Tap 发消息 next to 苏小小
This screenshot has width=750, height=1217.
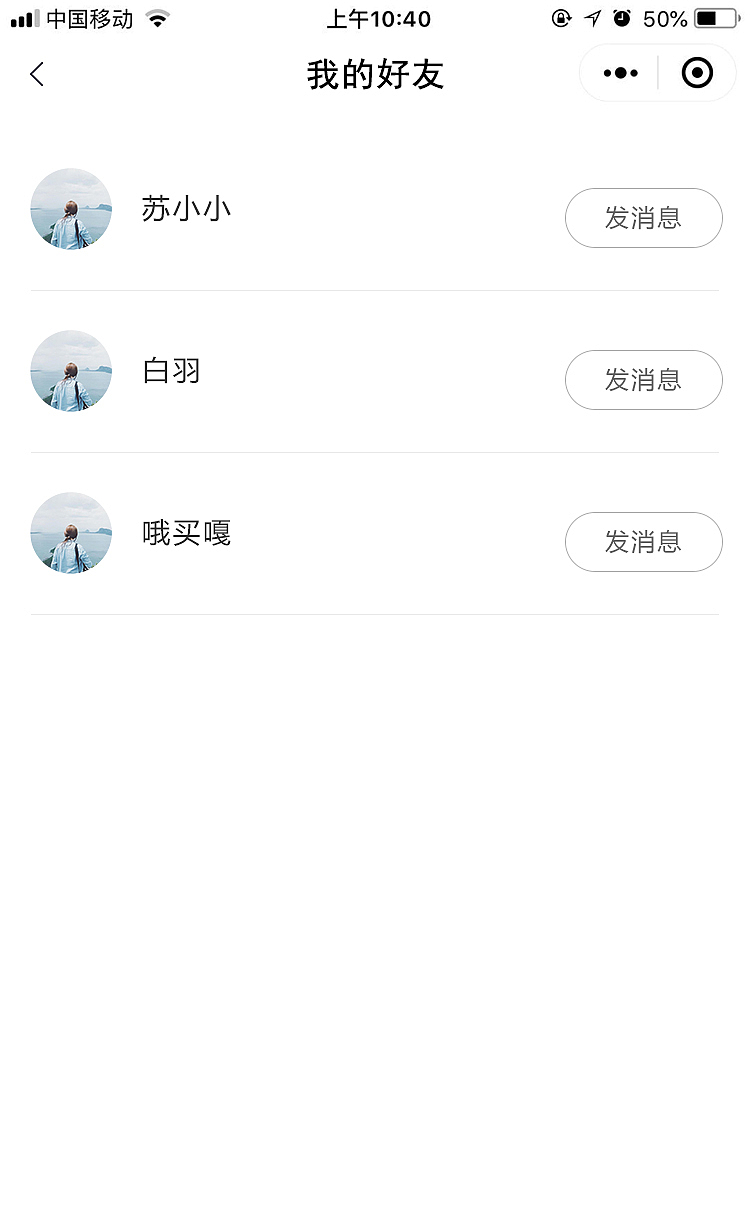[643, 218]
